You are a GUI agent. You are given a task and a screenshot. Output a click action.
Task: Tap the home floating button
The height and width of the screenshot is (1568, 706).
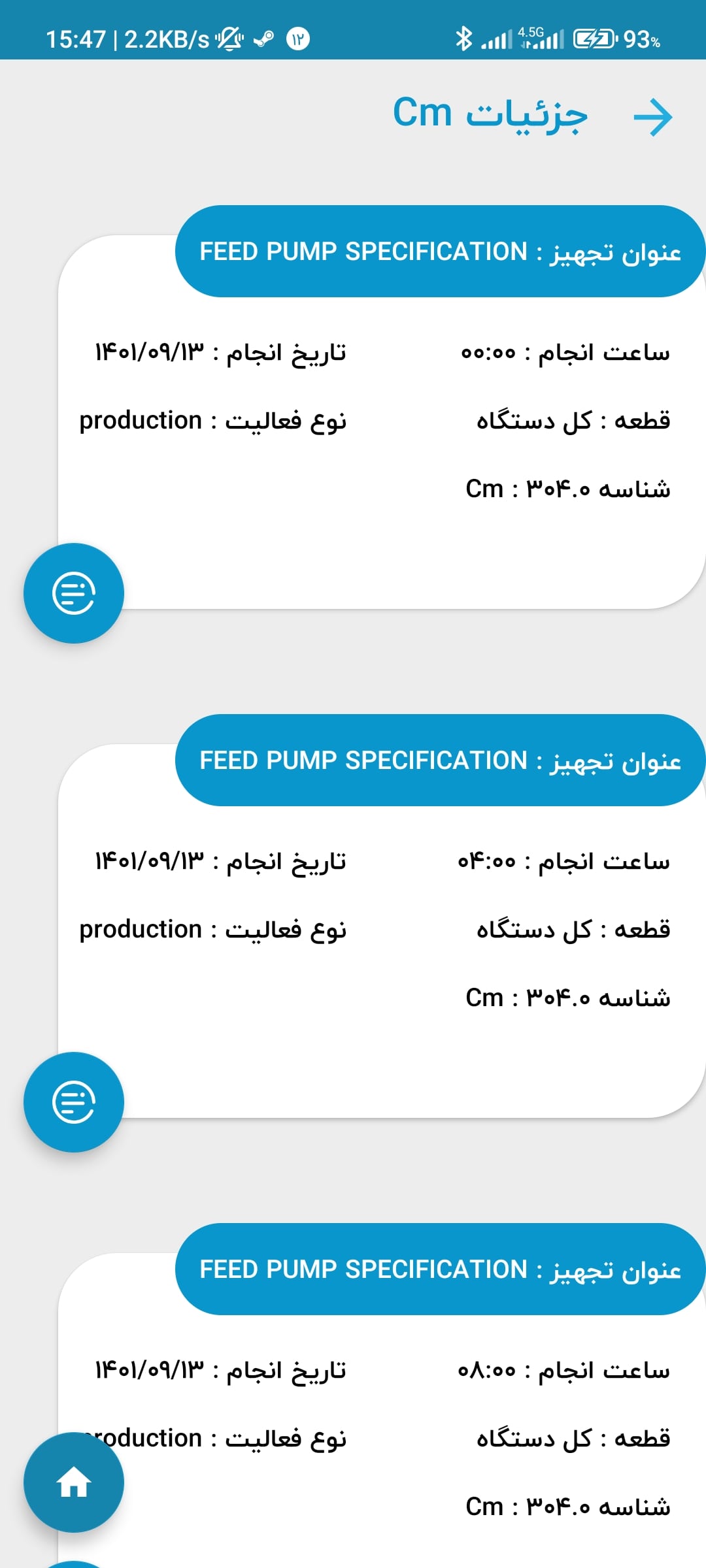tap(74, 1482)
